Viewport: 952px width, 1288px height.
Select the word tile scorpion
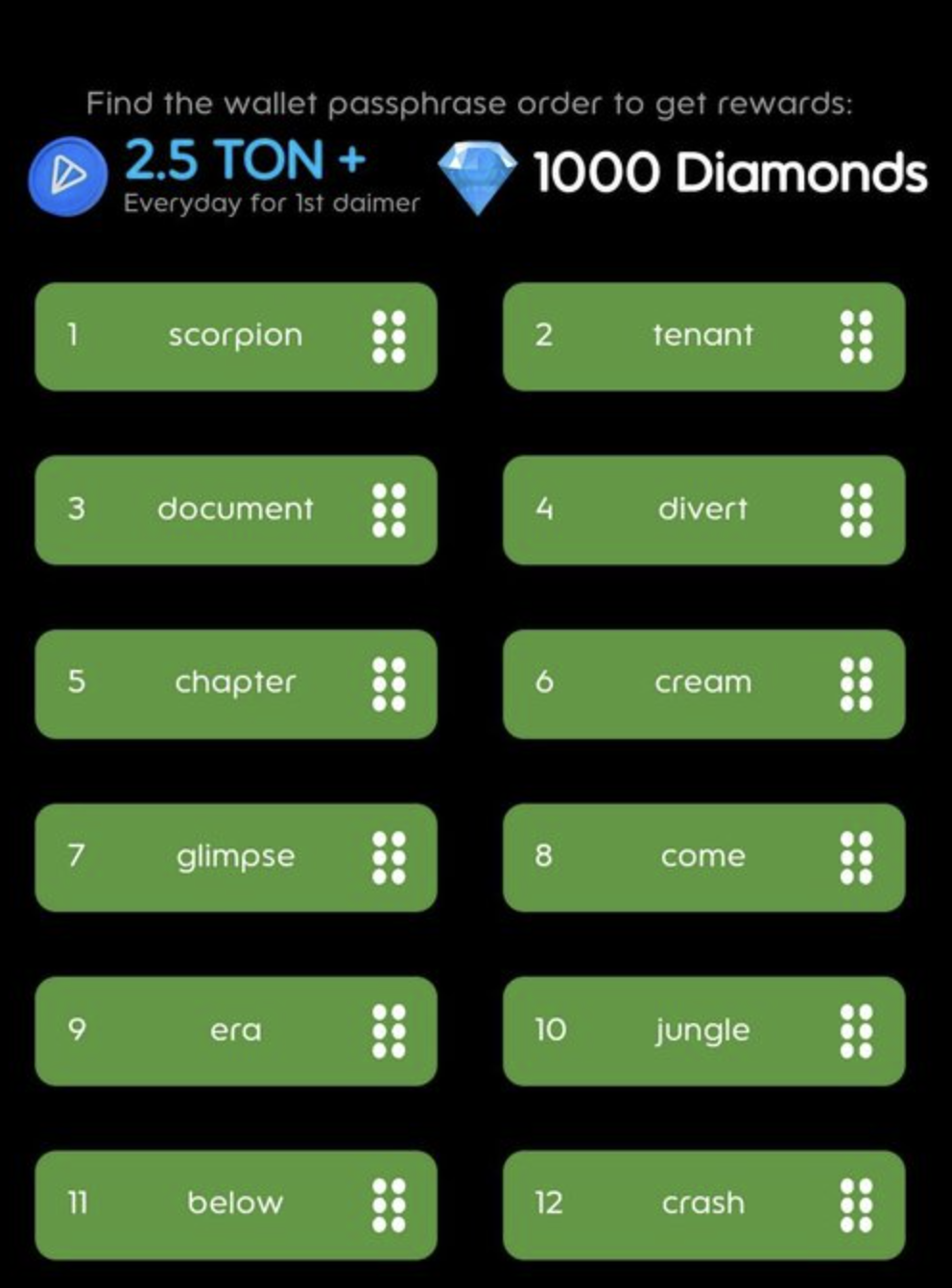[235, 336]
